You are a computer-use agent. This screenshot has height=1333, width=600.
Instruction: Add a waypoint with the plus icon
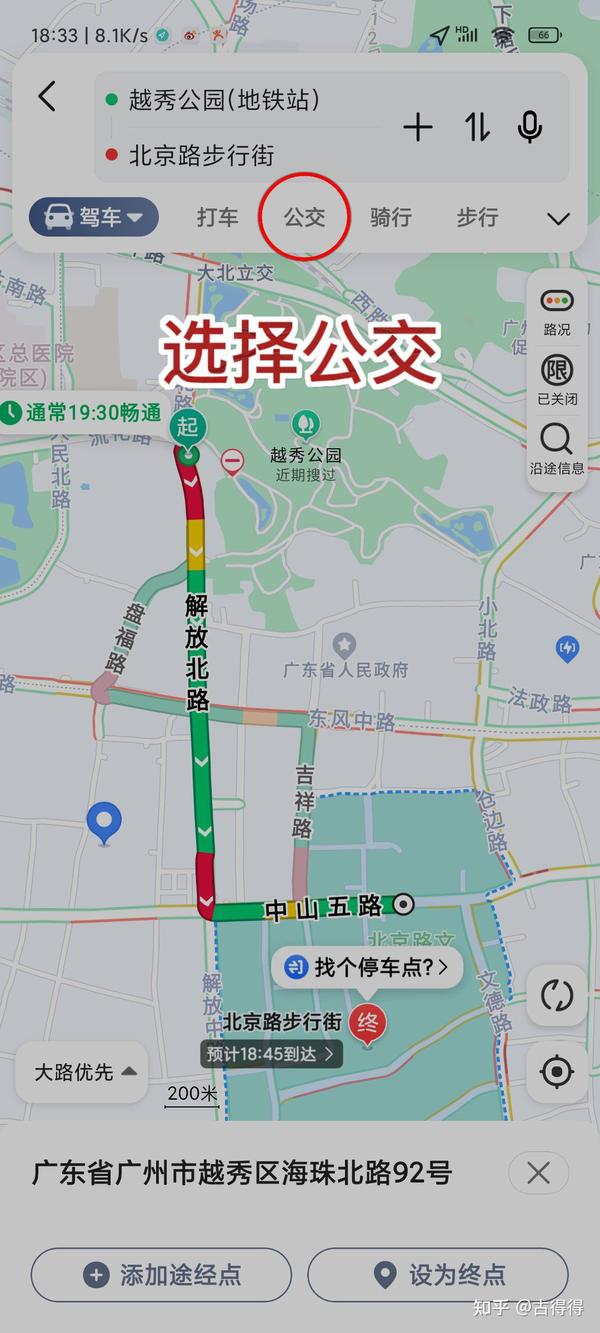point(418,127)
